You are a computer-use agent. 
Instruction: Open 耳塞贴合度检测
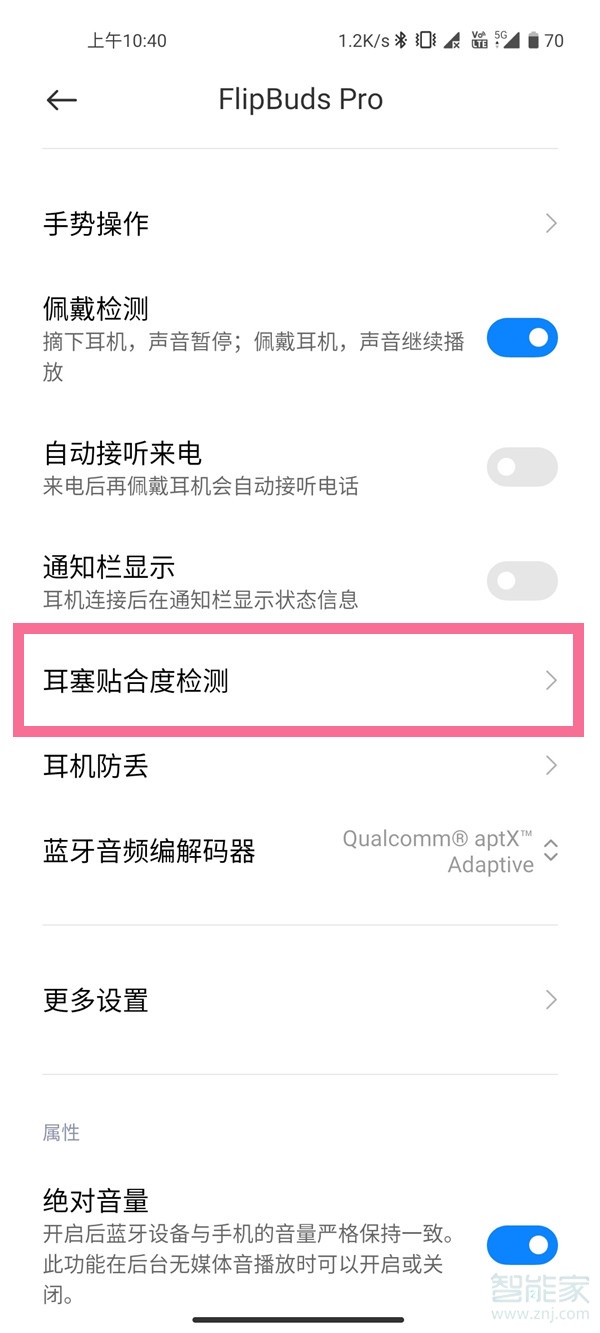(x=300, y=681)
